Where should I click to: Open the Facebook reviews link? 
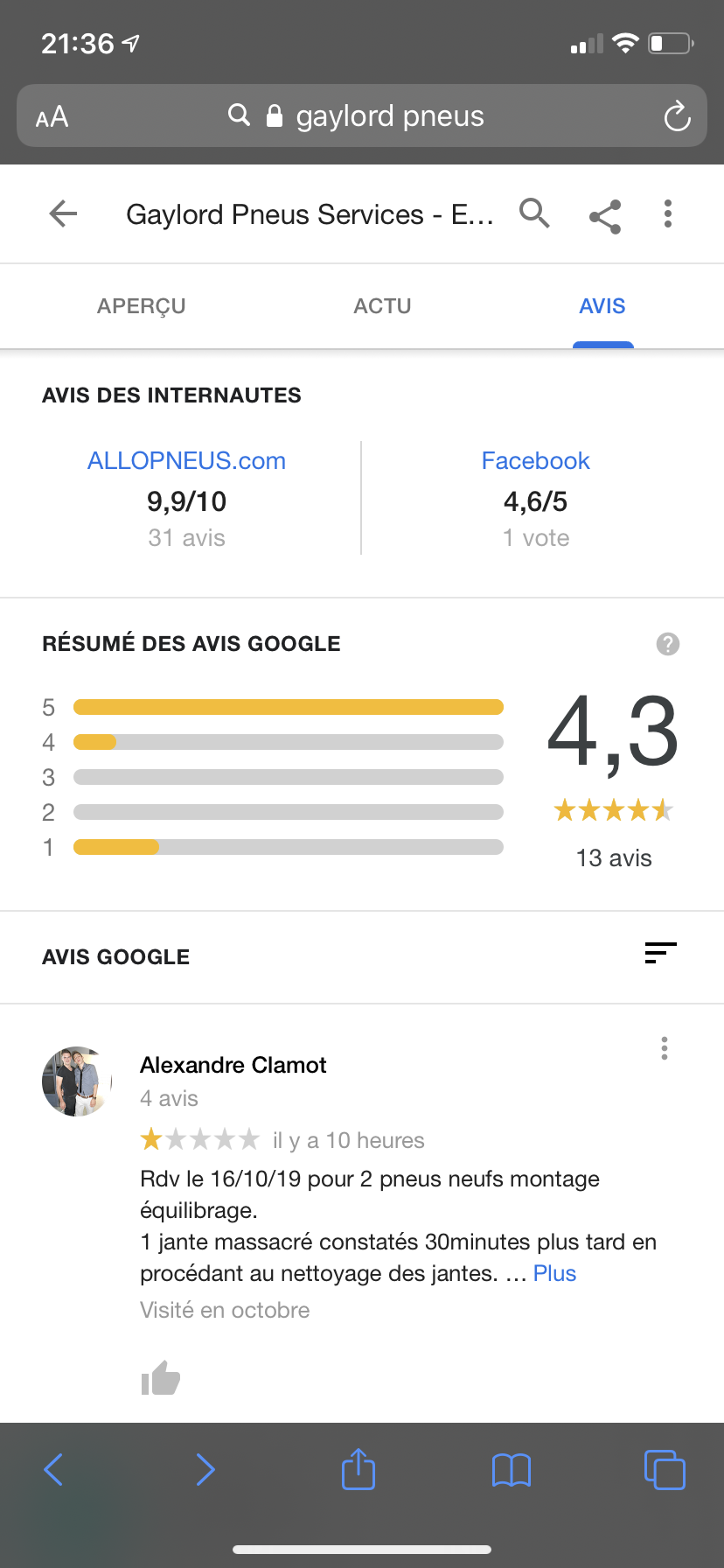535,461
